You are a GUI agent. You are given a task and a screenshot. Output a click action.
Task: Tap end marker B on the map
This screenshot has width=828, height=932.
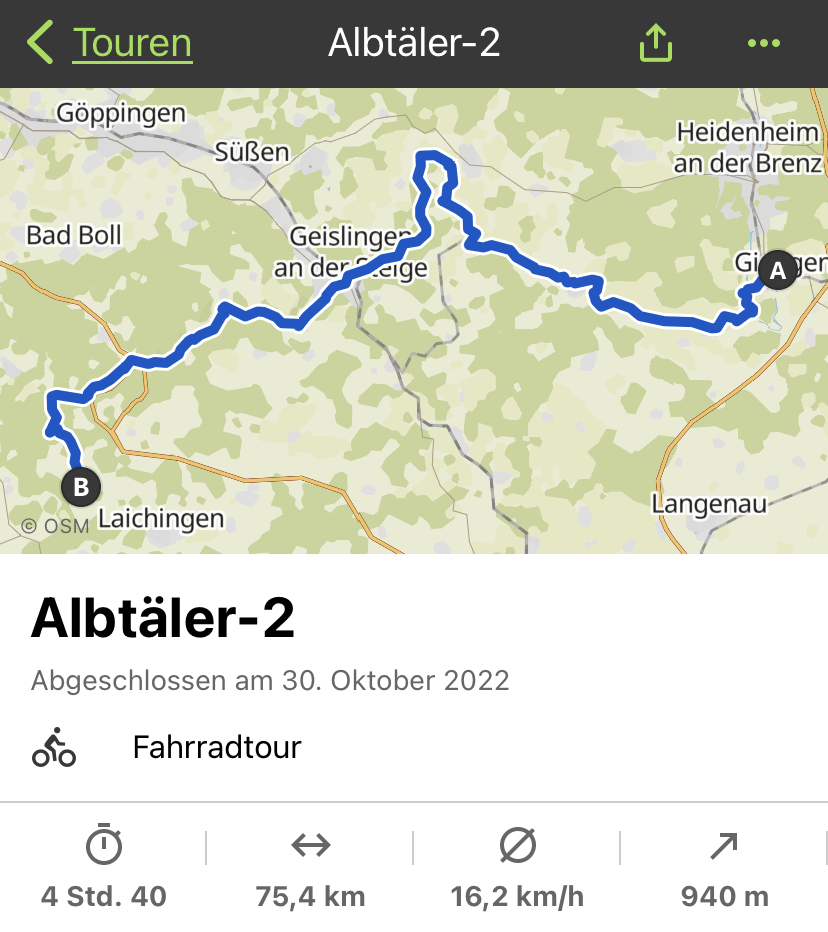point(81,487)
